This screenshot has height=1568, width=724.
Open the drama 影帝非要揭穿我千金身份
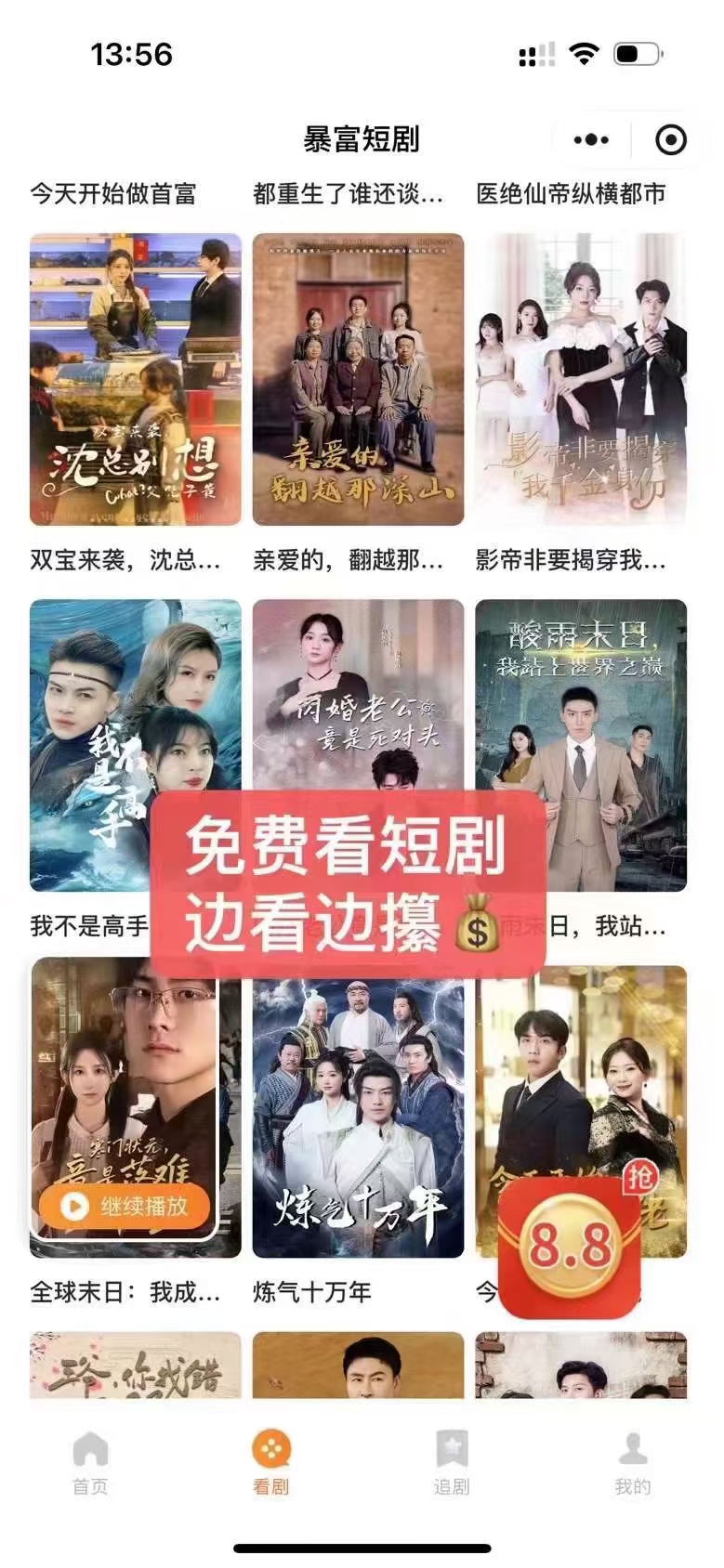click(581, 379)
